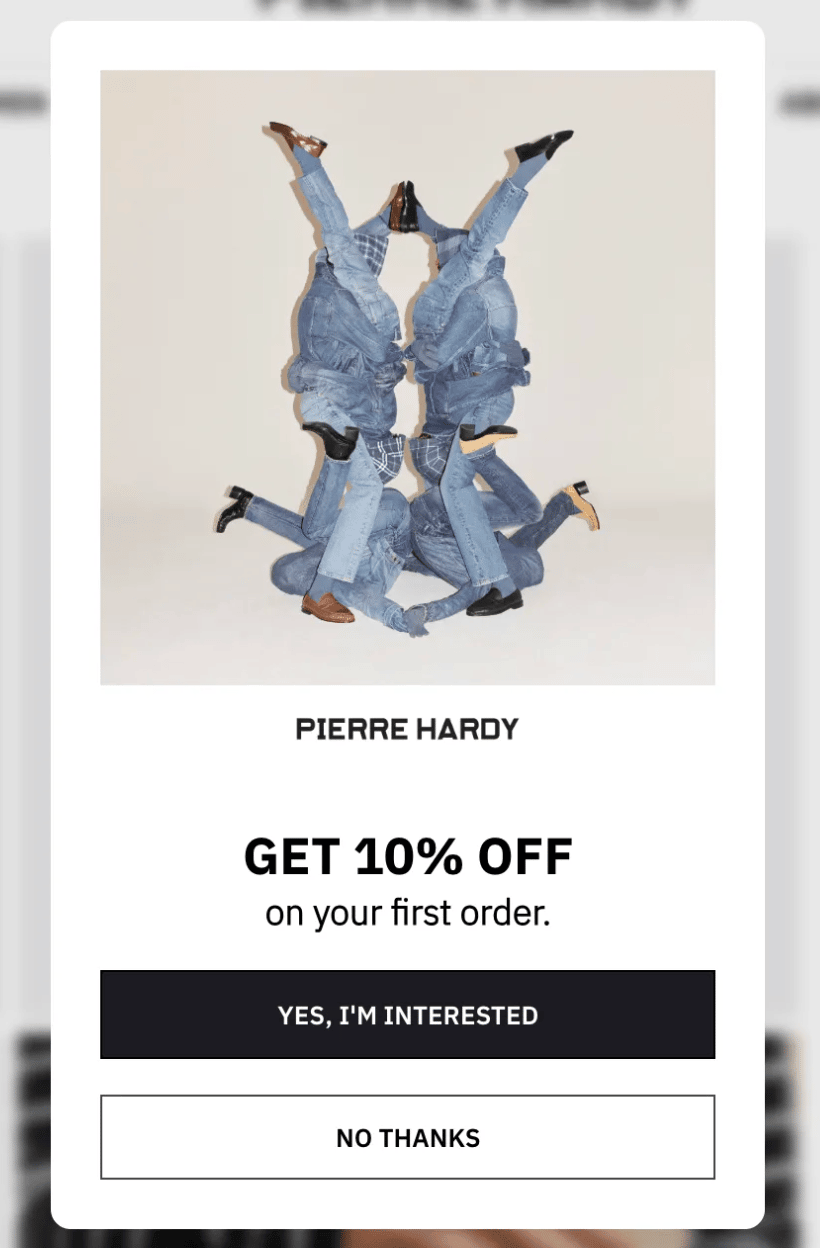Decline the offer with NO THANKS
820x1248 pixels.
click(x=408, y=1137)
